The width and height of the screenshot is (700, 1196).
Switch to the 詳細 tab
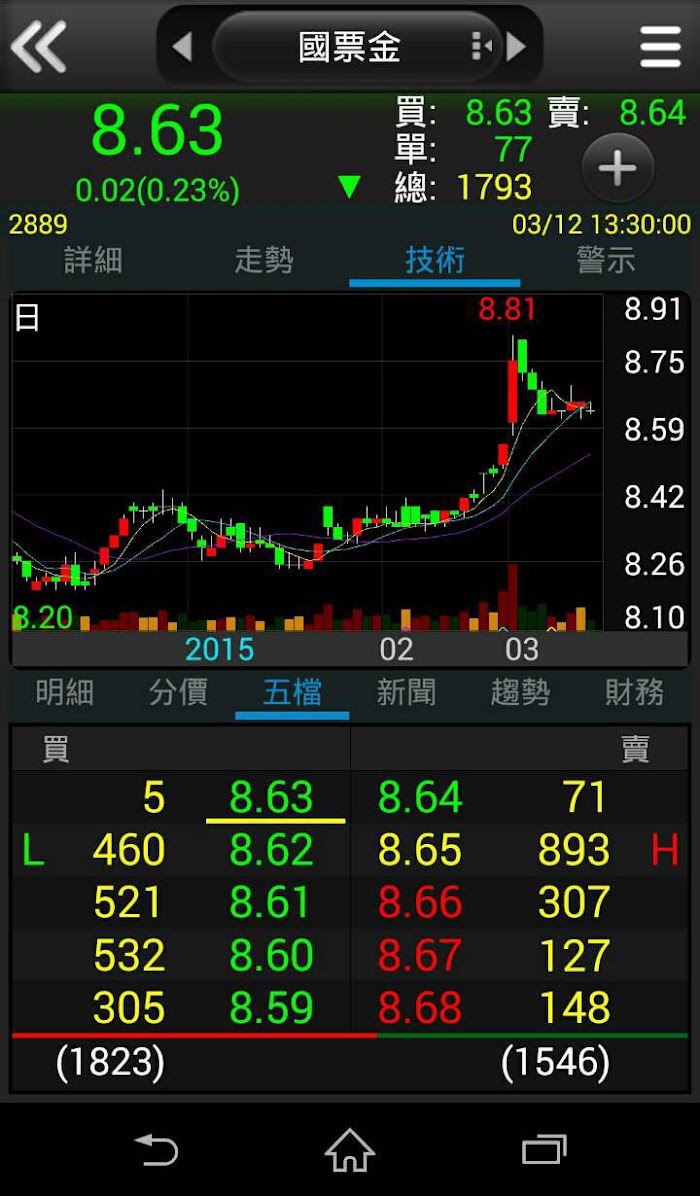click(x=93, y=261)
